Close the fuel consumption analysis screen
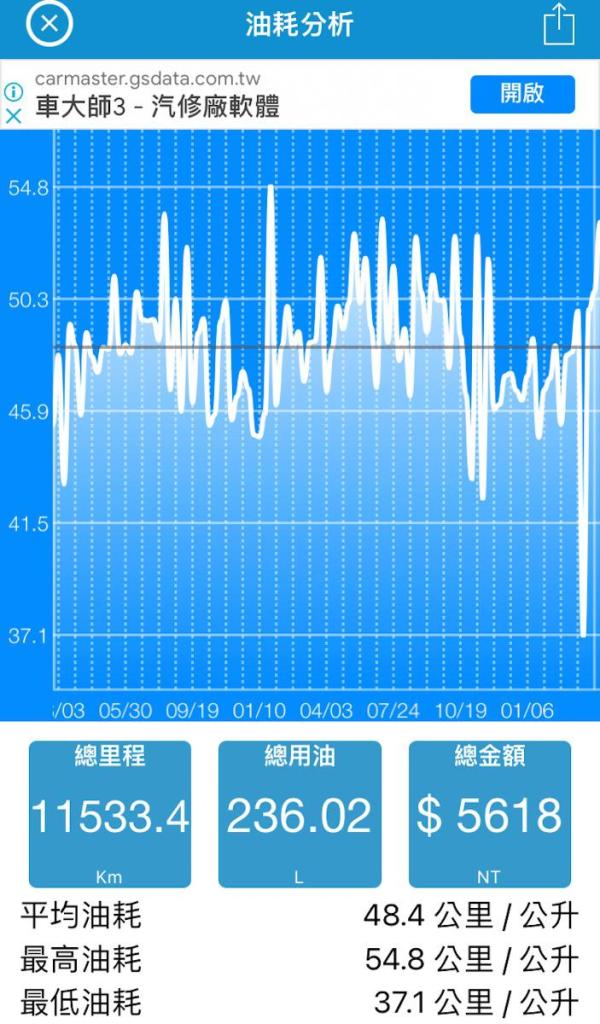The image size is (600, 1024). pyautogui.click(x=49, y=24)
